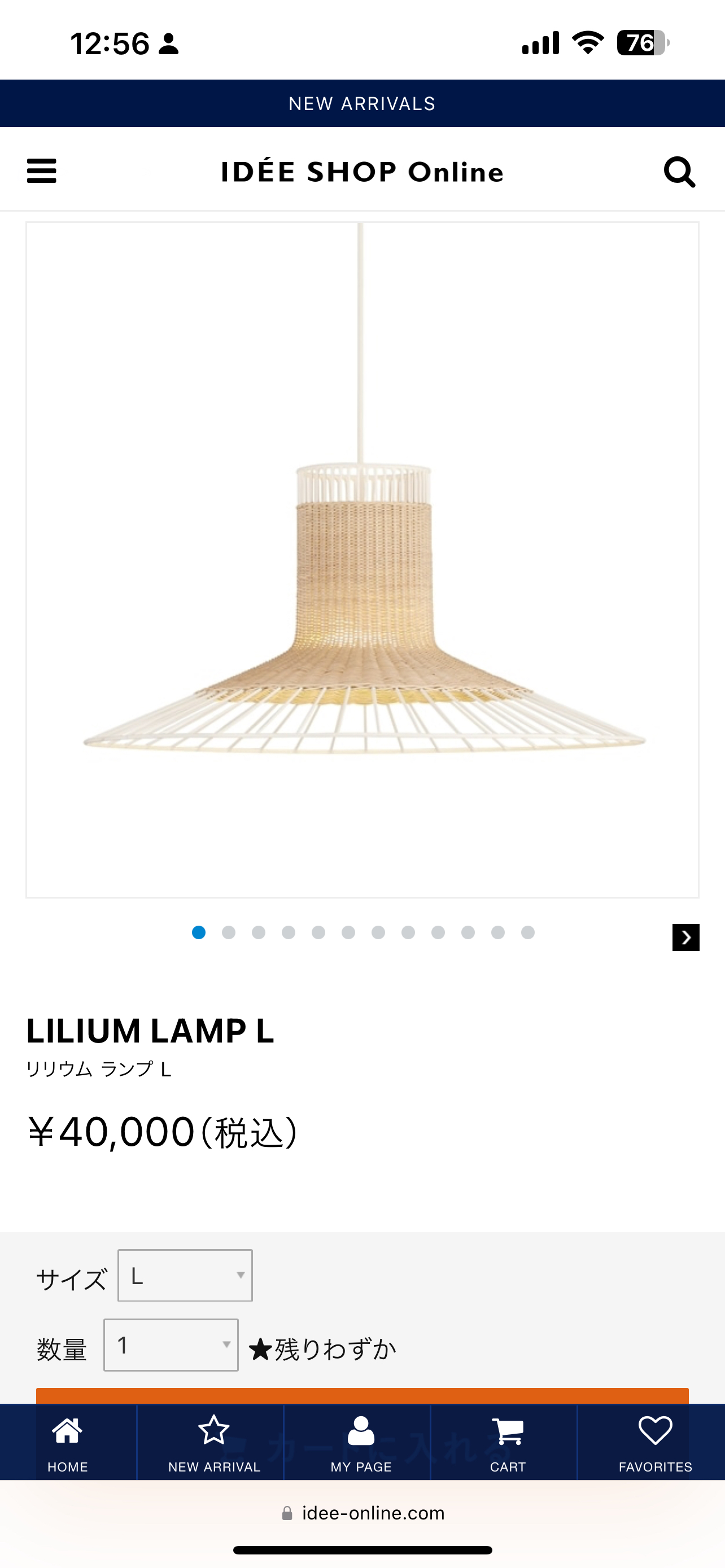Viewport: 725px width, 1568px height.
Task: Show next product image with arrow
Action: point(685,937)
